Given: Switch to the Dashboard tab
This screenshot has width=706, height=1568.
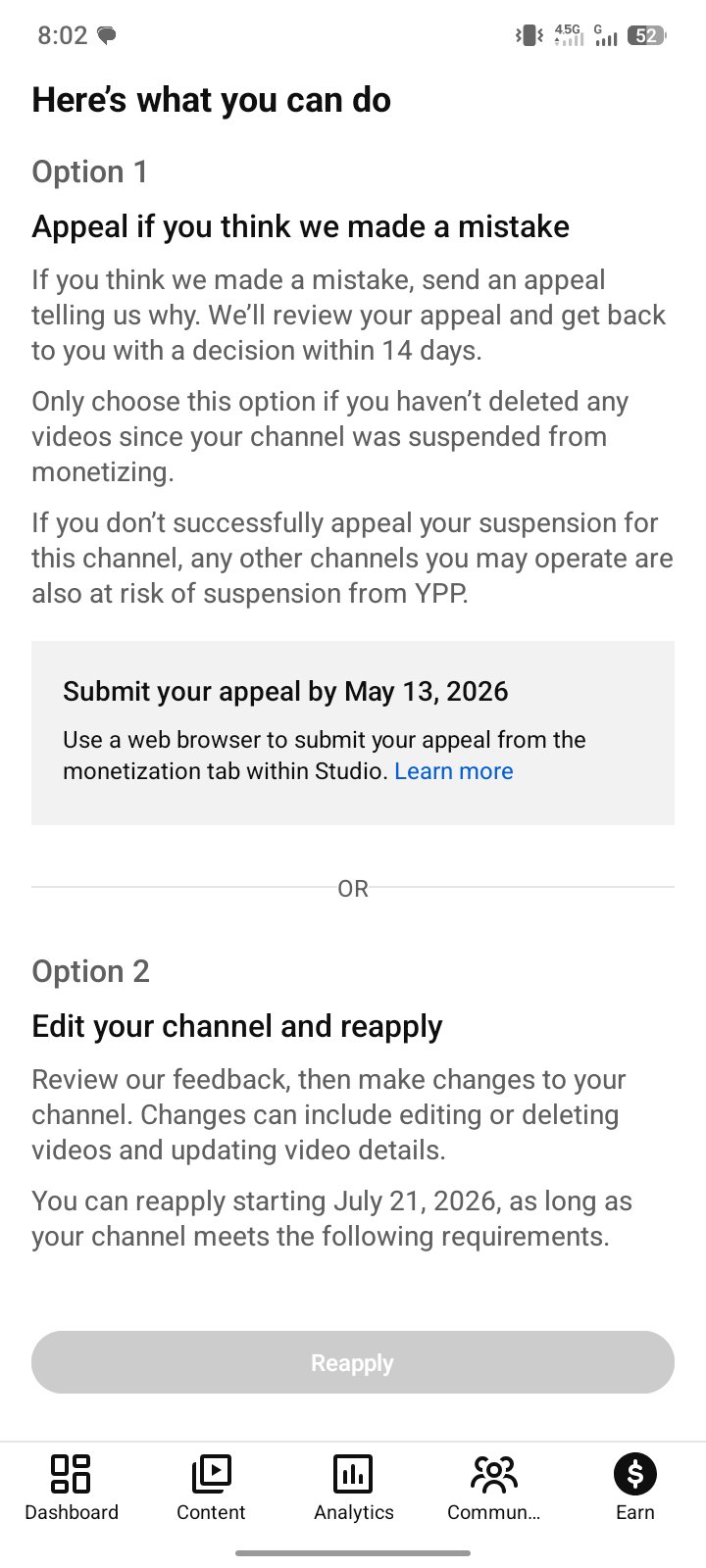Looking at the screenshot, I should (x=72, y=1488).
